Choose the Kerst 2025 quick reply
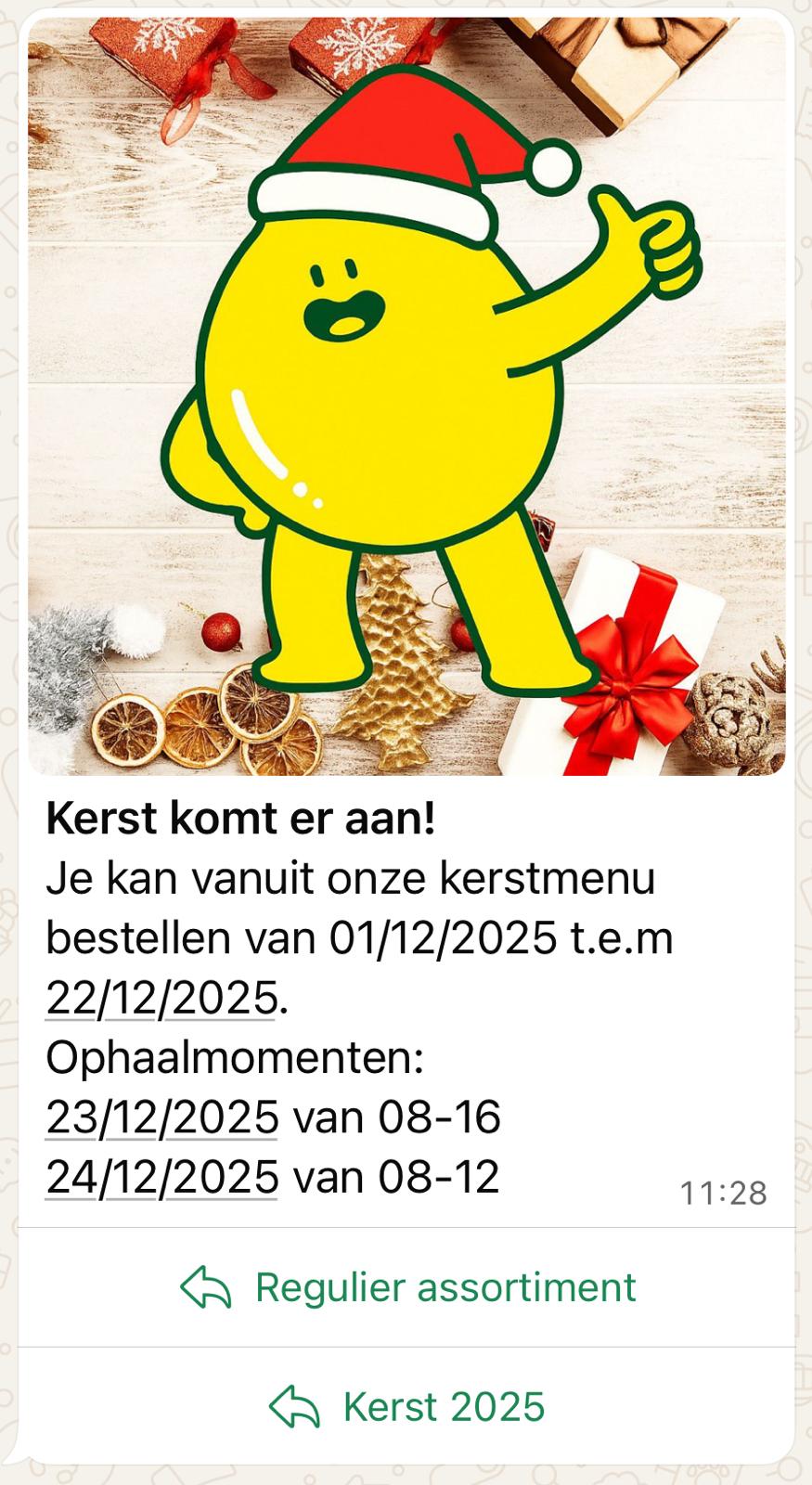The height and width of the screenshot is (1485, 812). [408, 1407]
